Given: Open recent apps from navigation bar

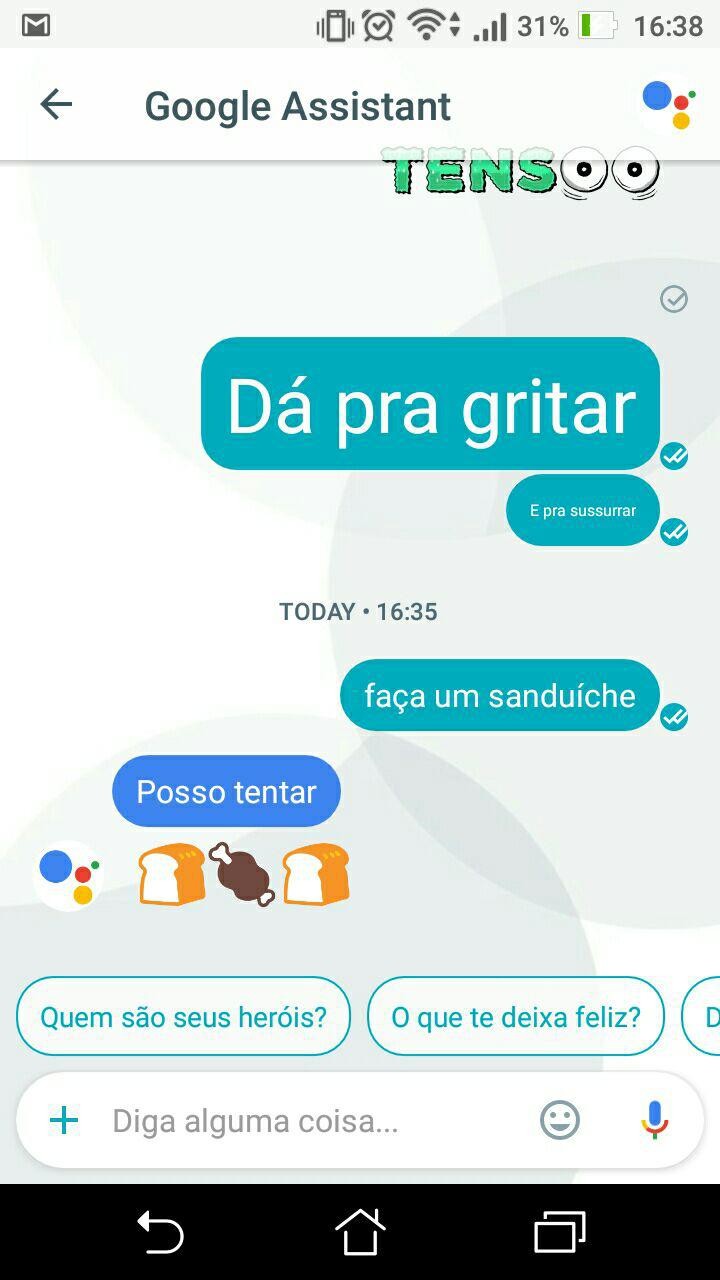Looking at the screenshot, I should 559,1231.
